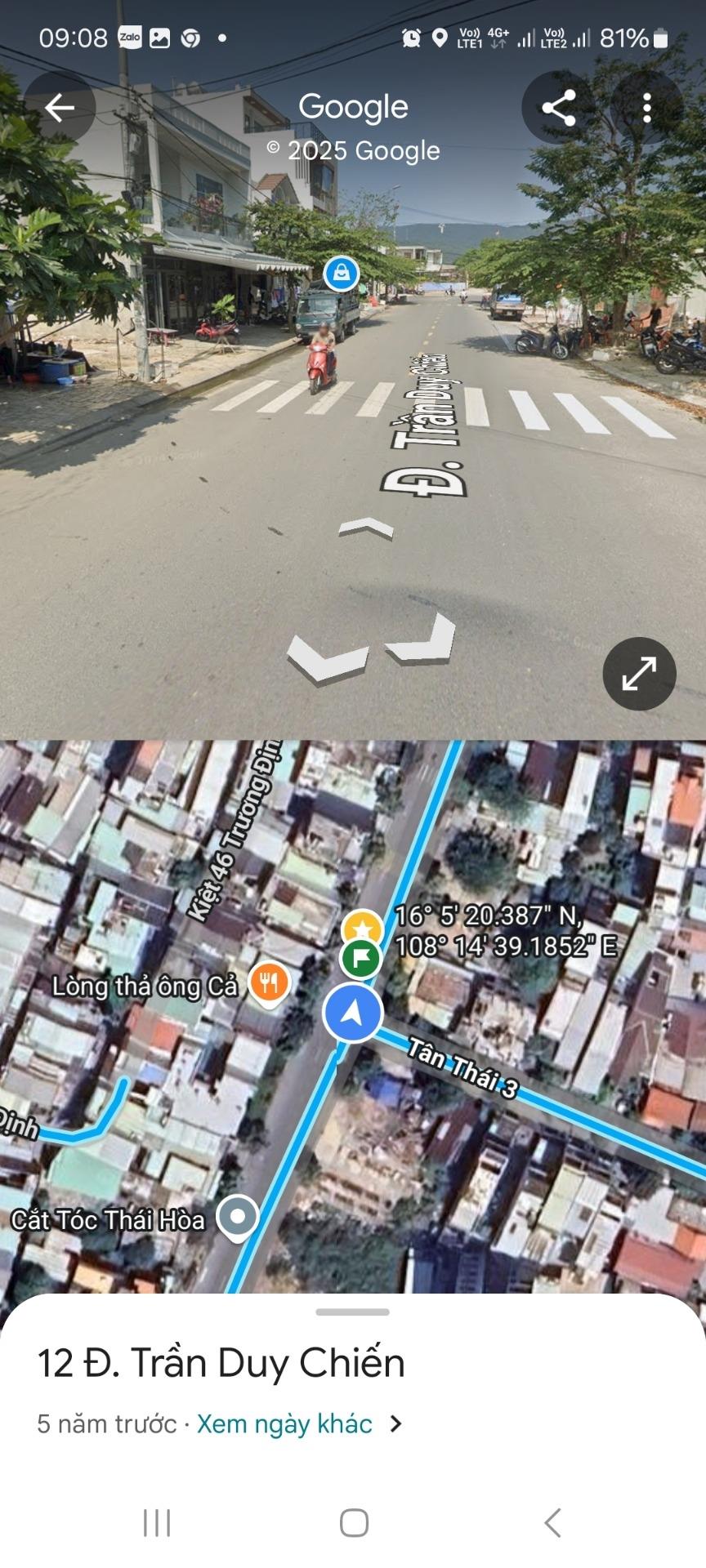This screenshot has height=1568, width=706.
Task: Expand Street View to full screen
Action: click(x=639, y=674)
